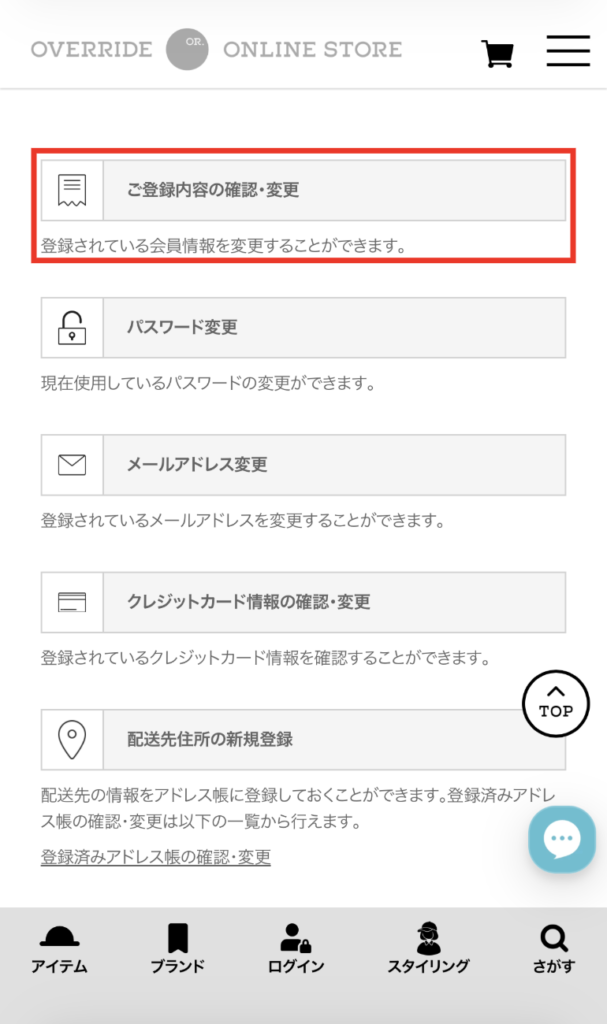Switch to the ブランド tab
This screenshot has width=607, height=1024.
(178, 948)
